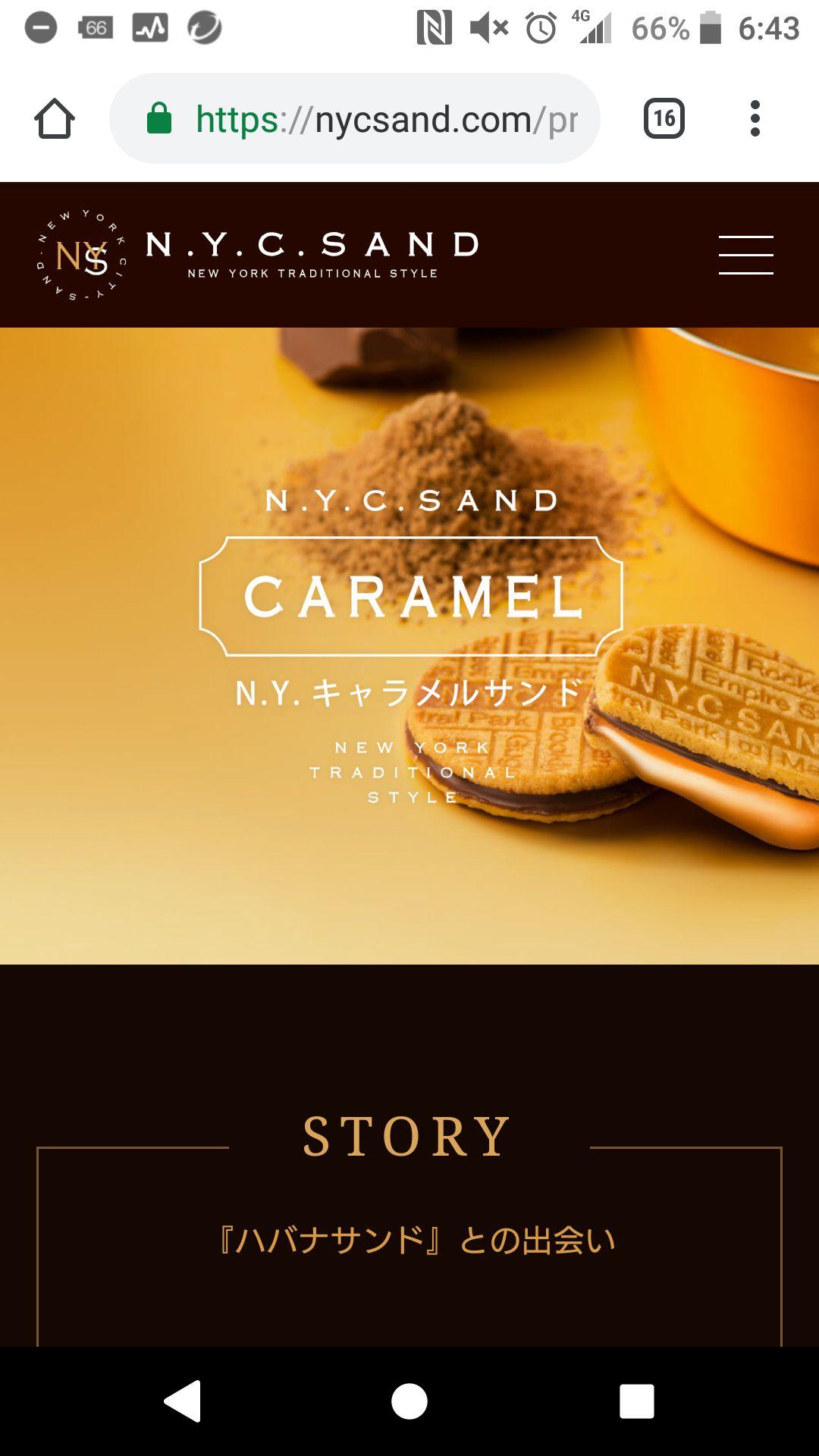The height and width of the screenshot is (1456, 819).
Task: Open the recent apps overview
Action: coord(636,1401)
